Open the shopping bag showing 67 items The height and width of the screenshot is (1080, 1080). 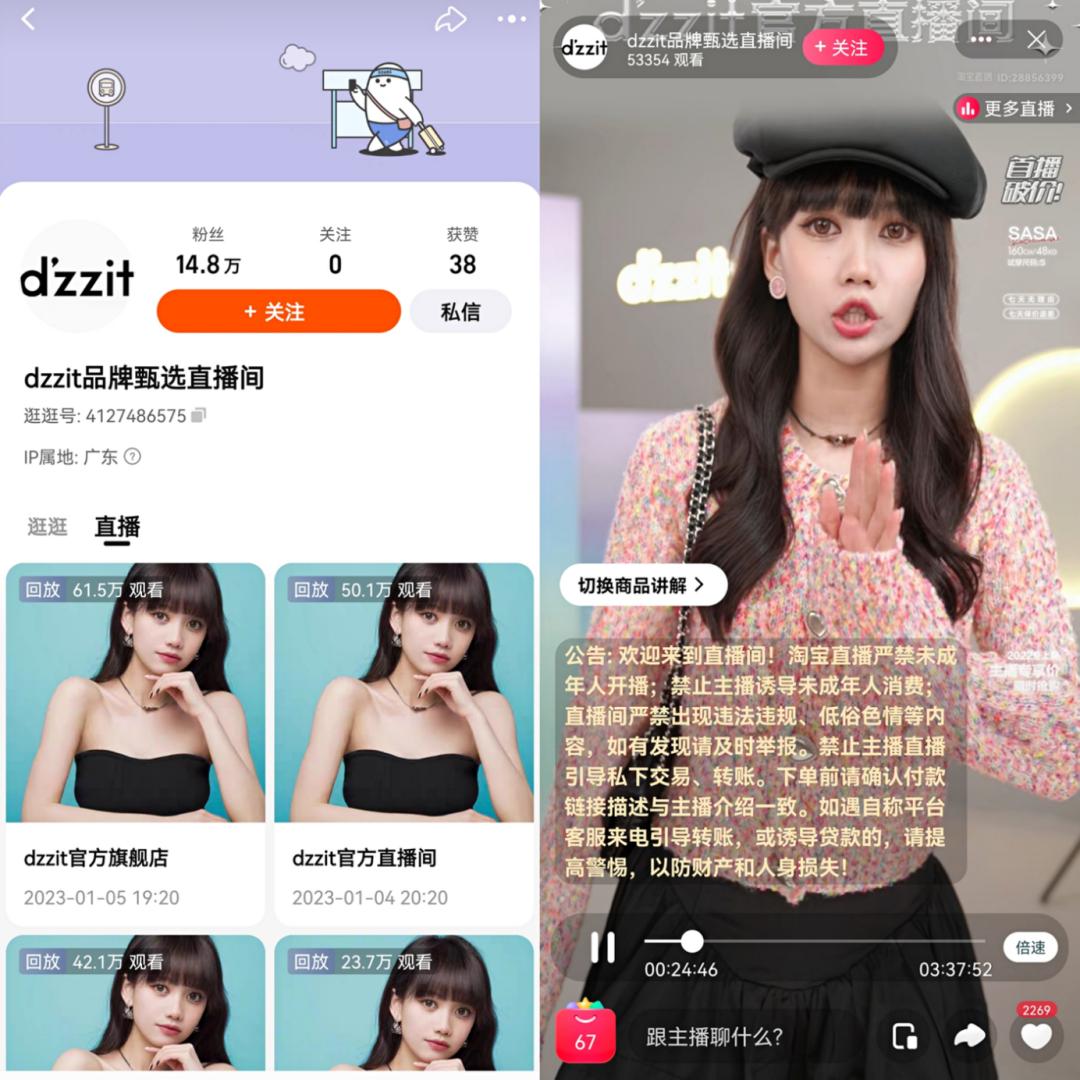pyautogui.click(x=586, y=1035)
